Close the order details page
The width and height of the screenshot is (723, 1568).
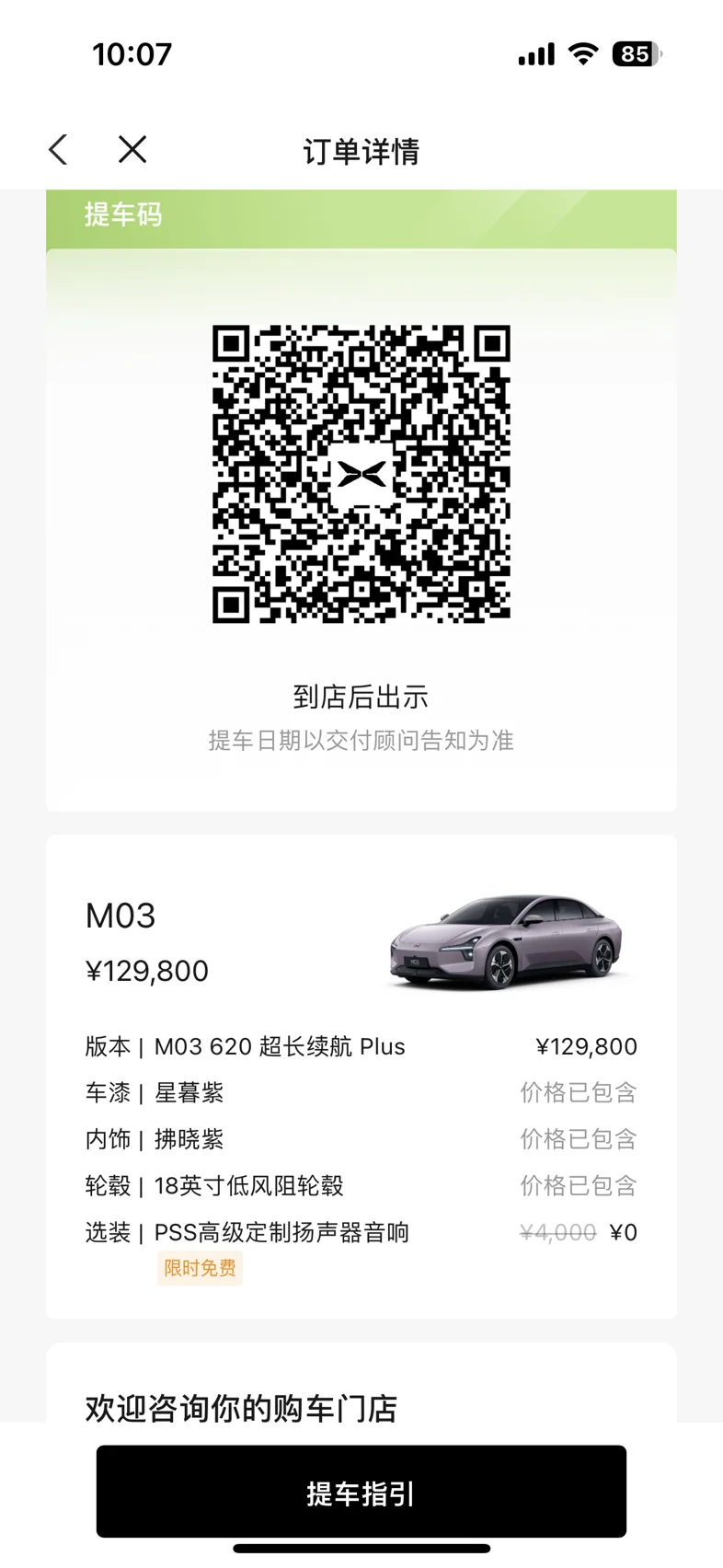(132, 150)
